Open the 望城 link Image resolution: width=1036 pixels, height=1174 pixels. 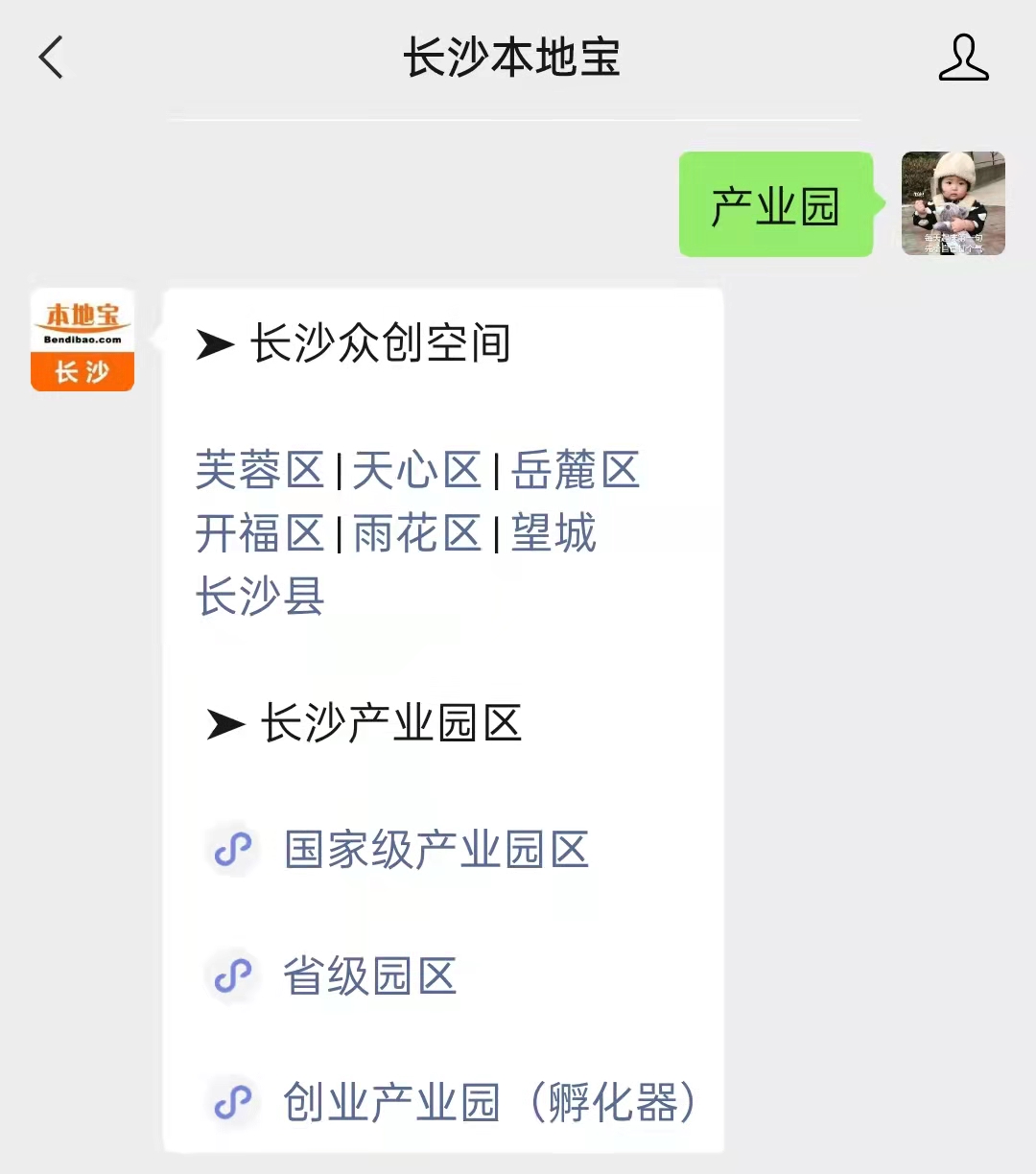tap(553, 533)
